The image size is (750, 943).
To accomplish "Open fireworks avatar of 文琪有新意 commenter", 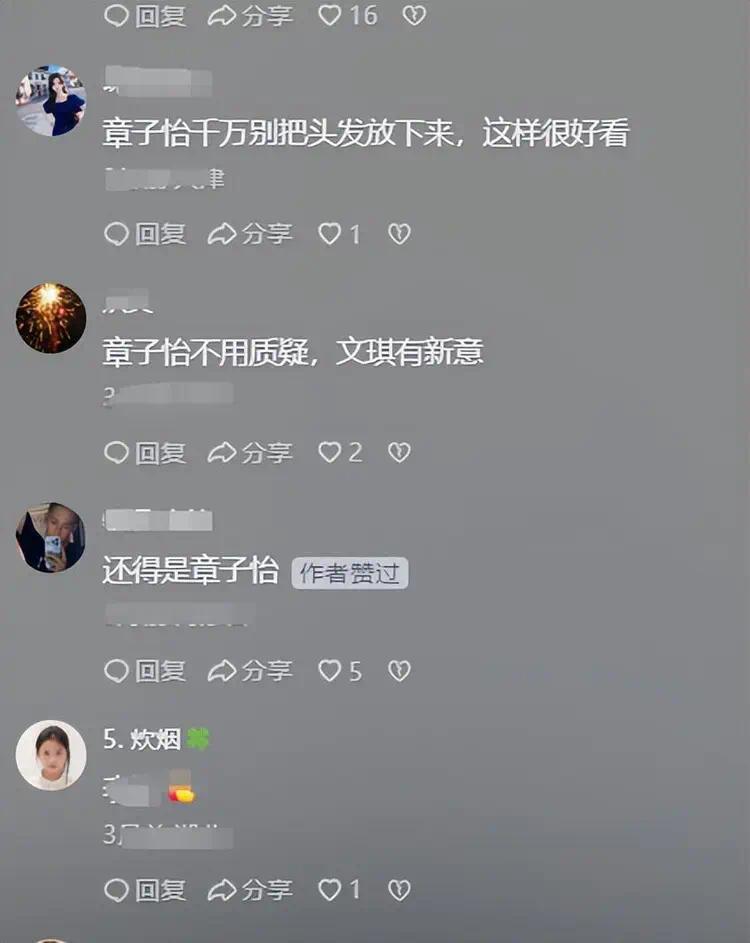I will tap(51, 318).
